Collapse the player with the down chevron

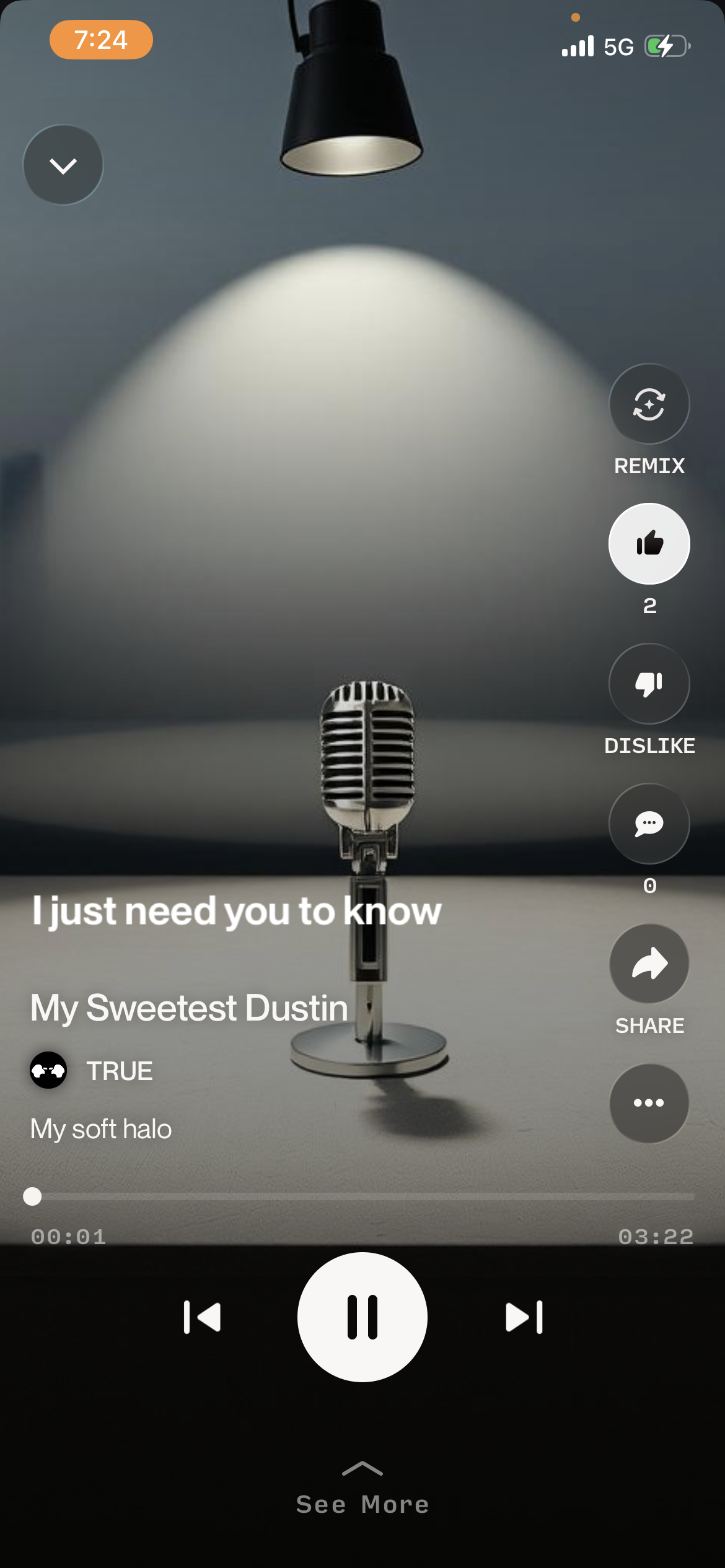(x=63, y=164)
